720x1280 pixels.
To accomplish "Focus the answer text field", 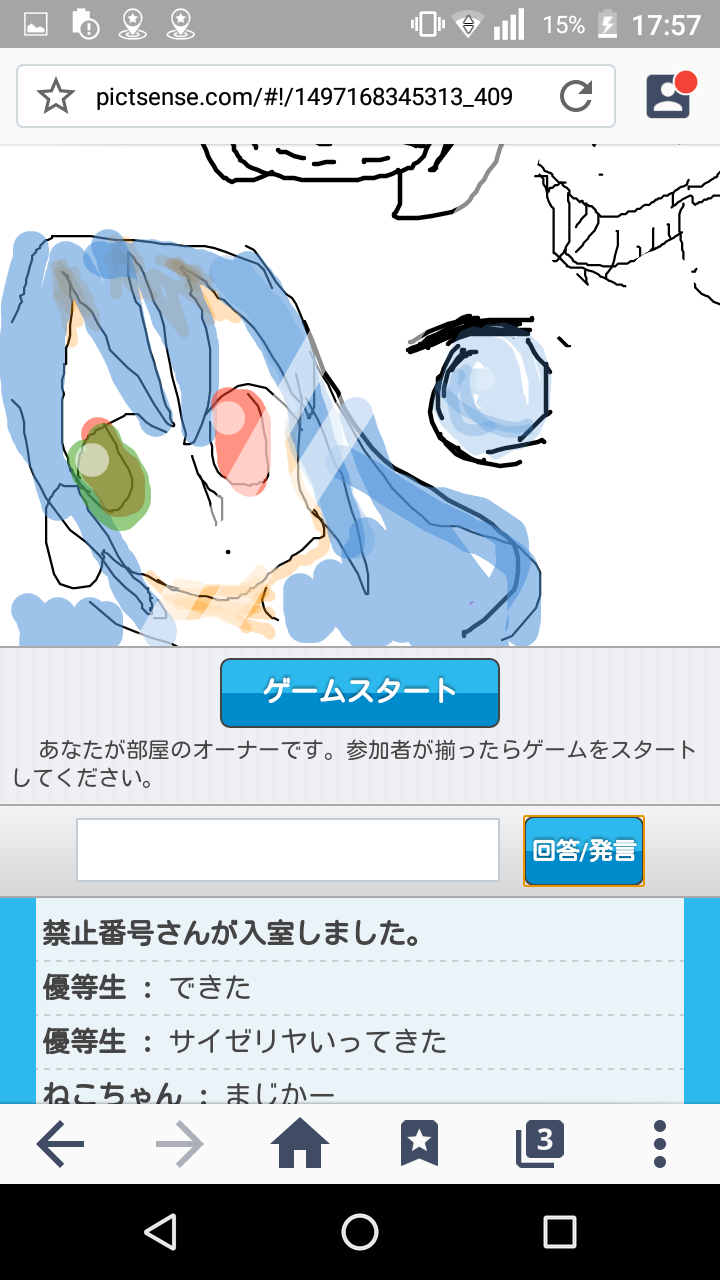I will (288, 851).
